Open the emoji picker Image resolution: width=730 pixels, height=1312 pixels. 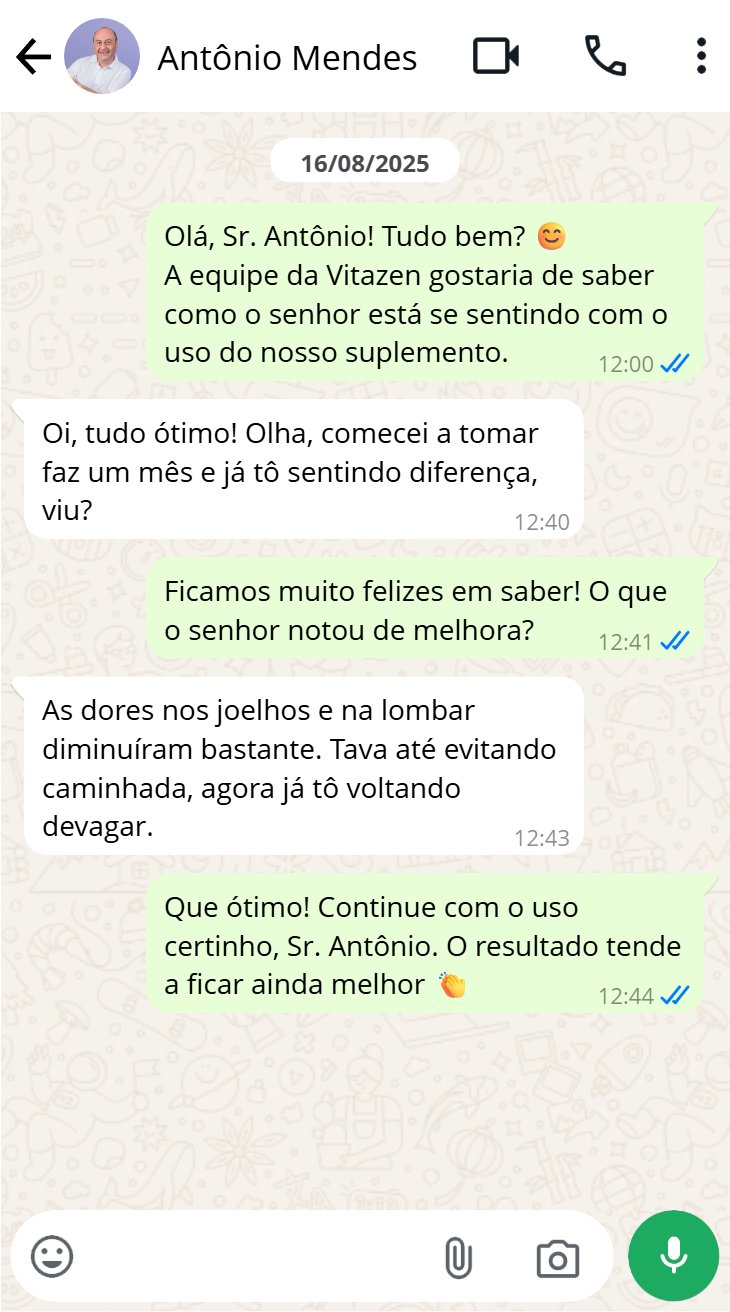52,1256
